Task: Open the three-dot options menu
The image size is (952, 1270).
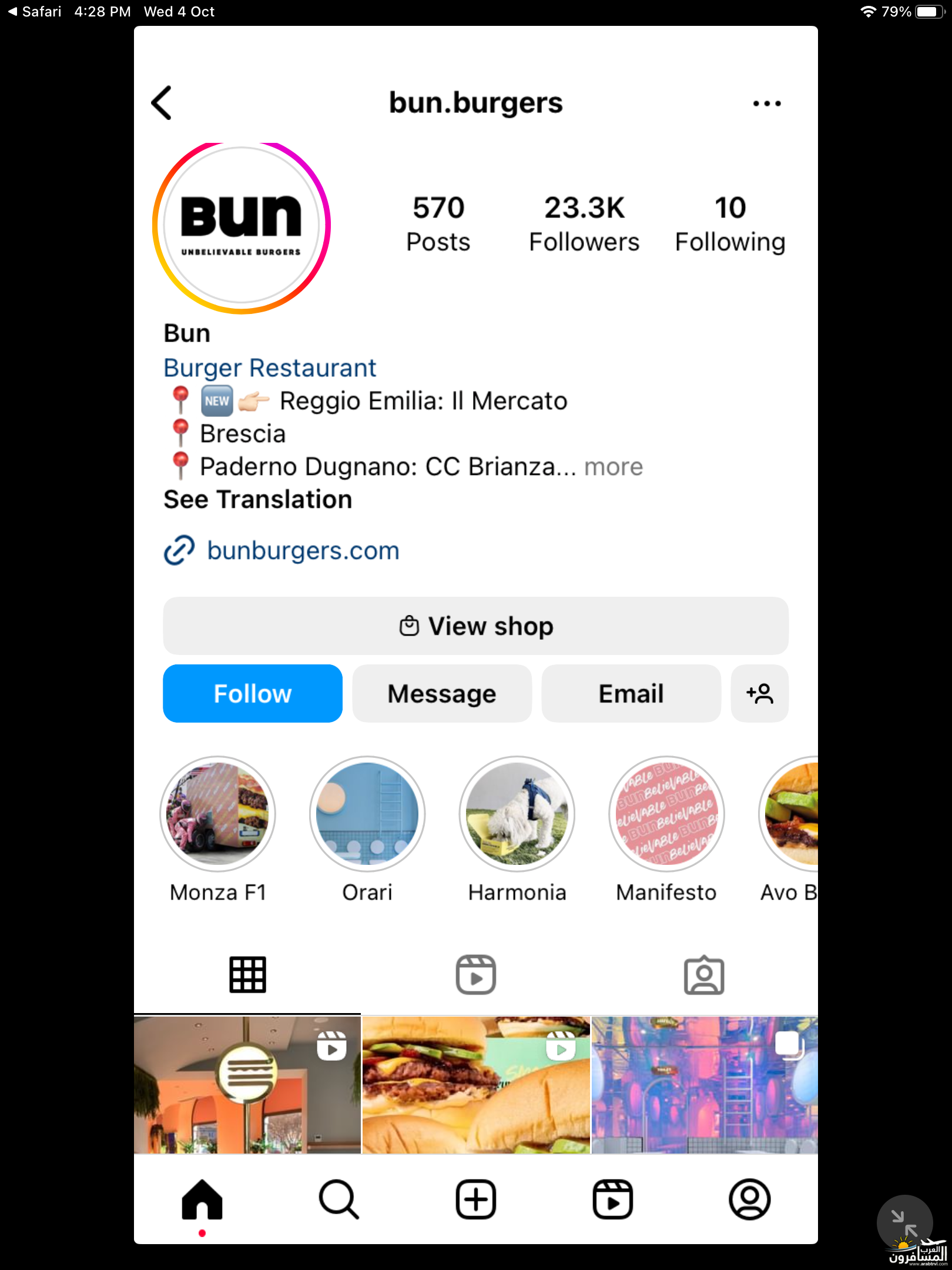Action: tap(767, 103)
